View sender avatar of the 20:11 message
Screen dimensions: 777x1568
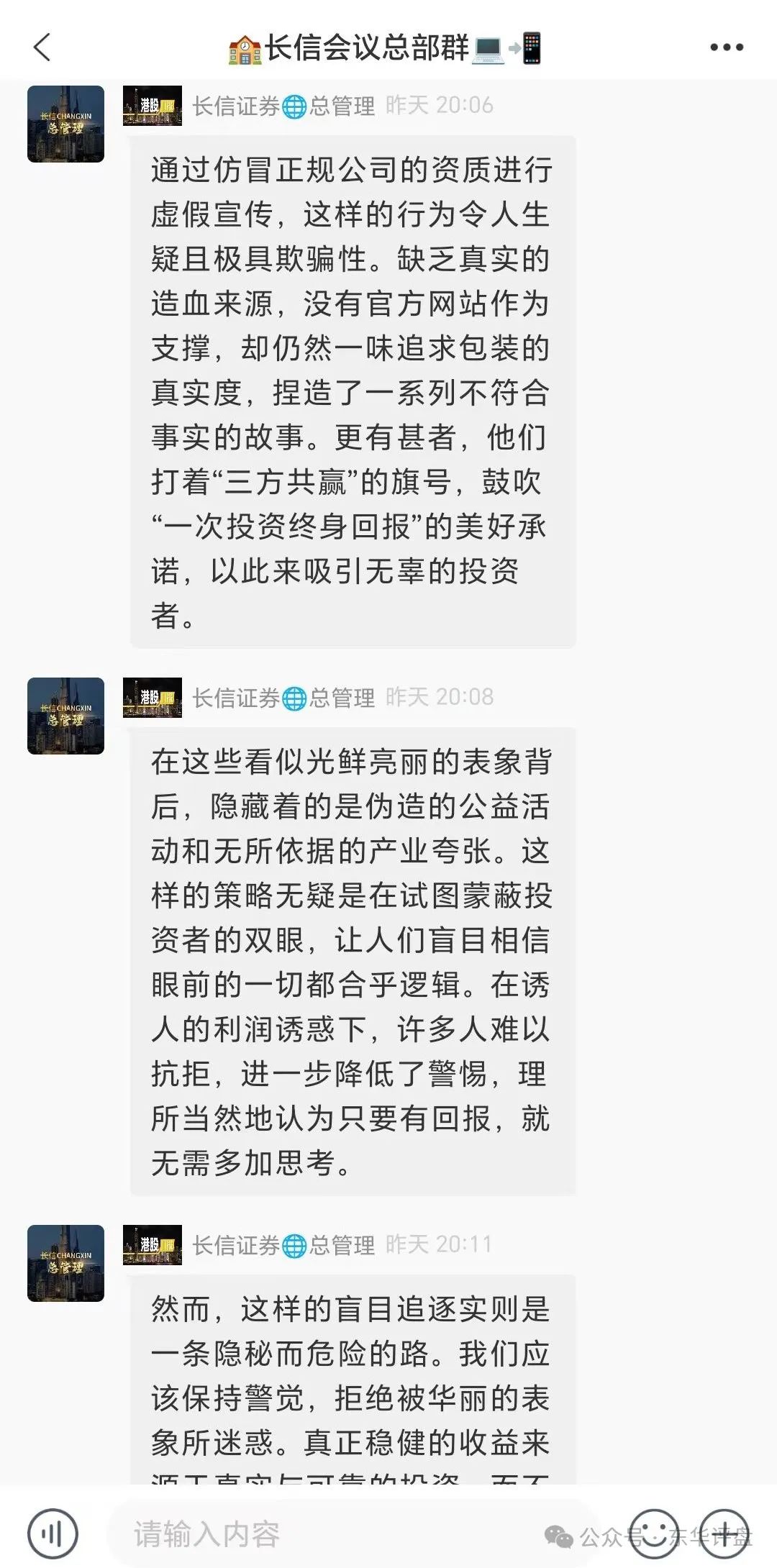[65, 1263]
